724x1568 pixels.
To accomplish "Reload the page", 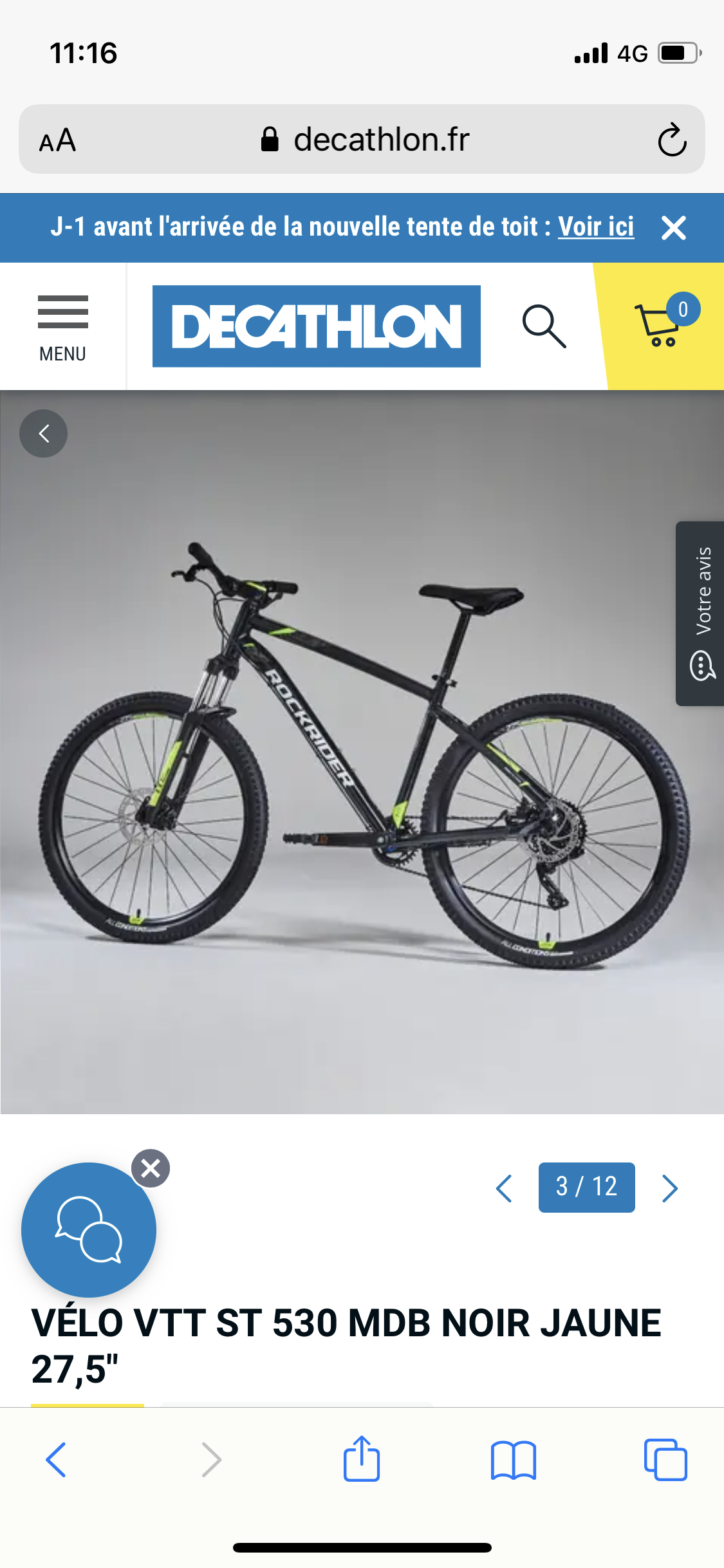I will pyautogui.click(x=672, y=140).
